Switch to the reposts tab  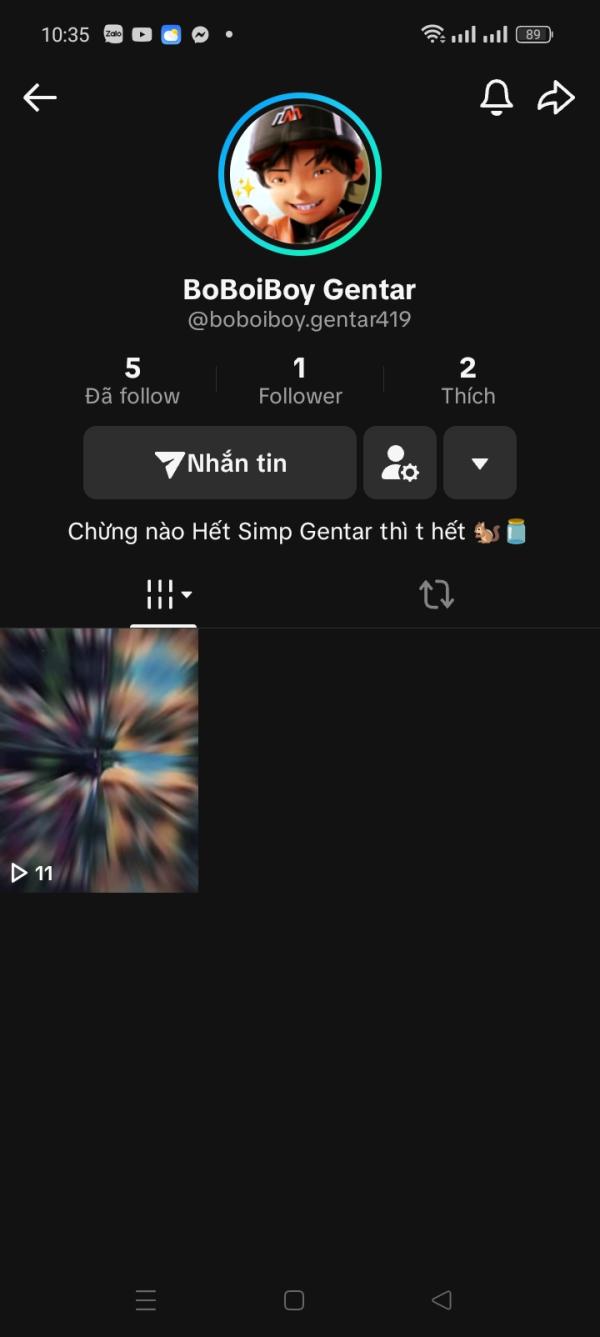436,595
